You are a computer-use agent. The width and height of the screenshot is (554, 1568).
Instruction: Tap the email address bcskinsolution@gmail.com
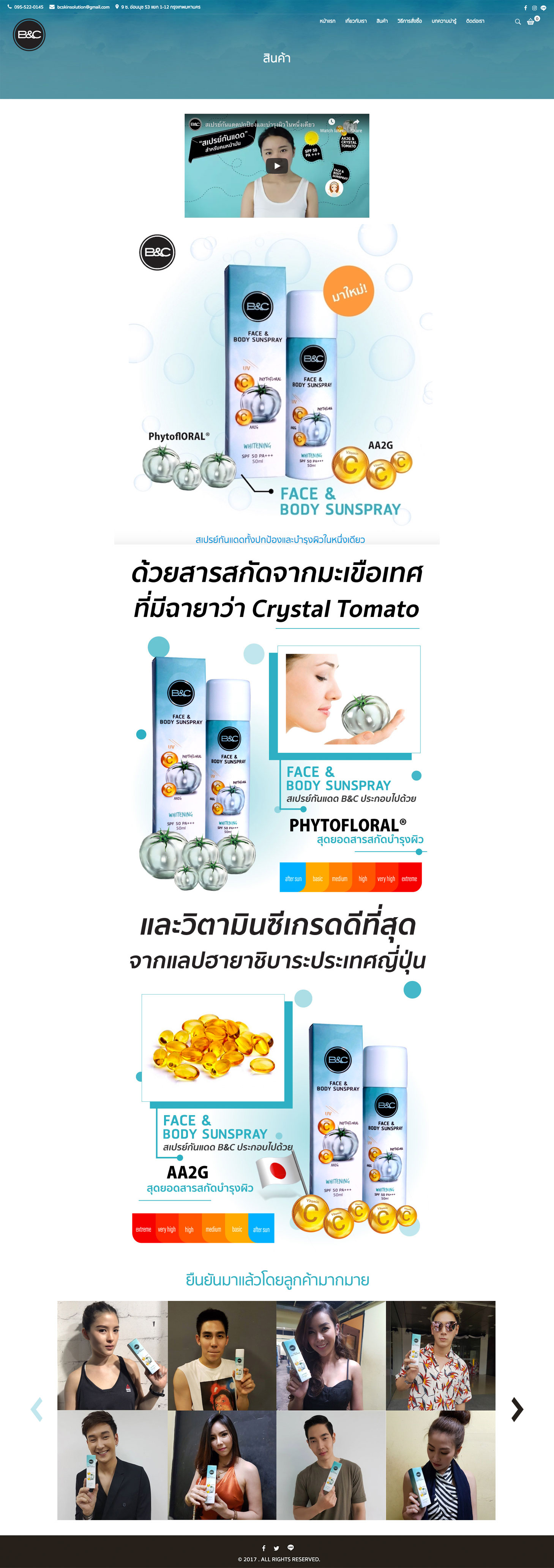tap(83, 7)
